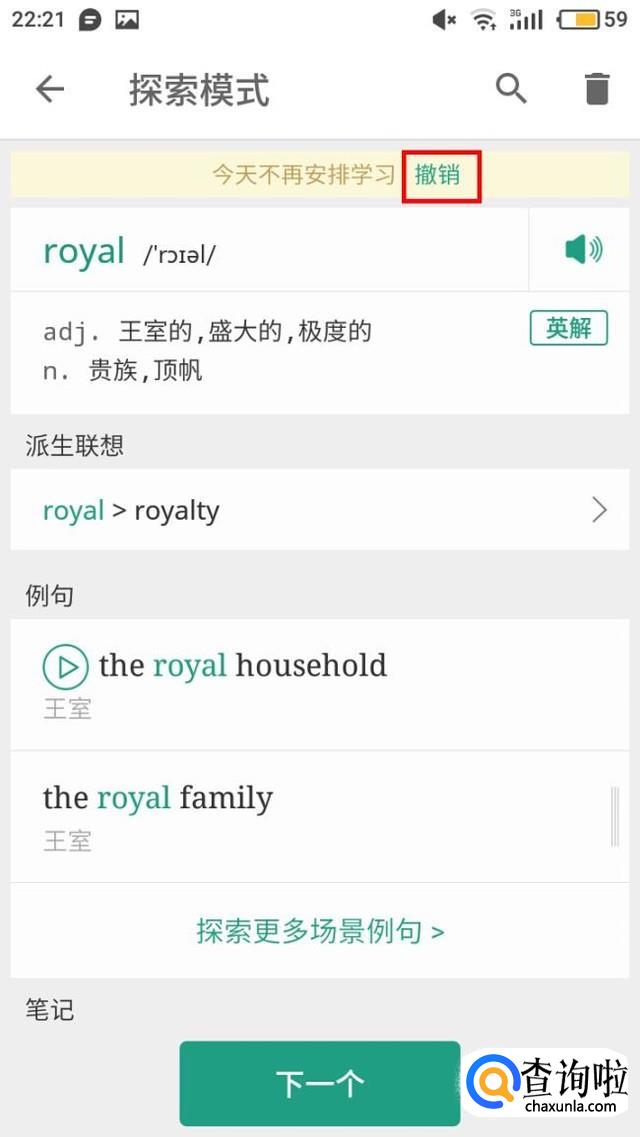
Task: Go back using the arrow icon
Action: click(x=50, y=89)
